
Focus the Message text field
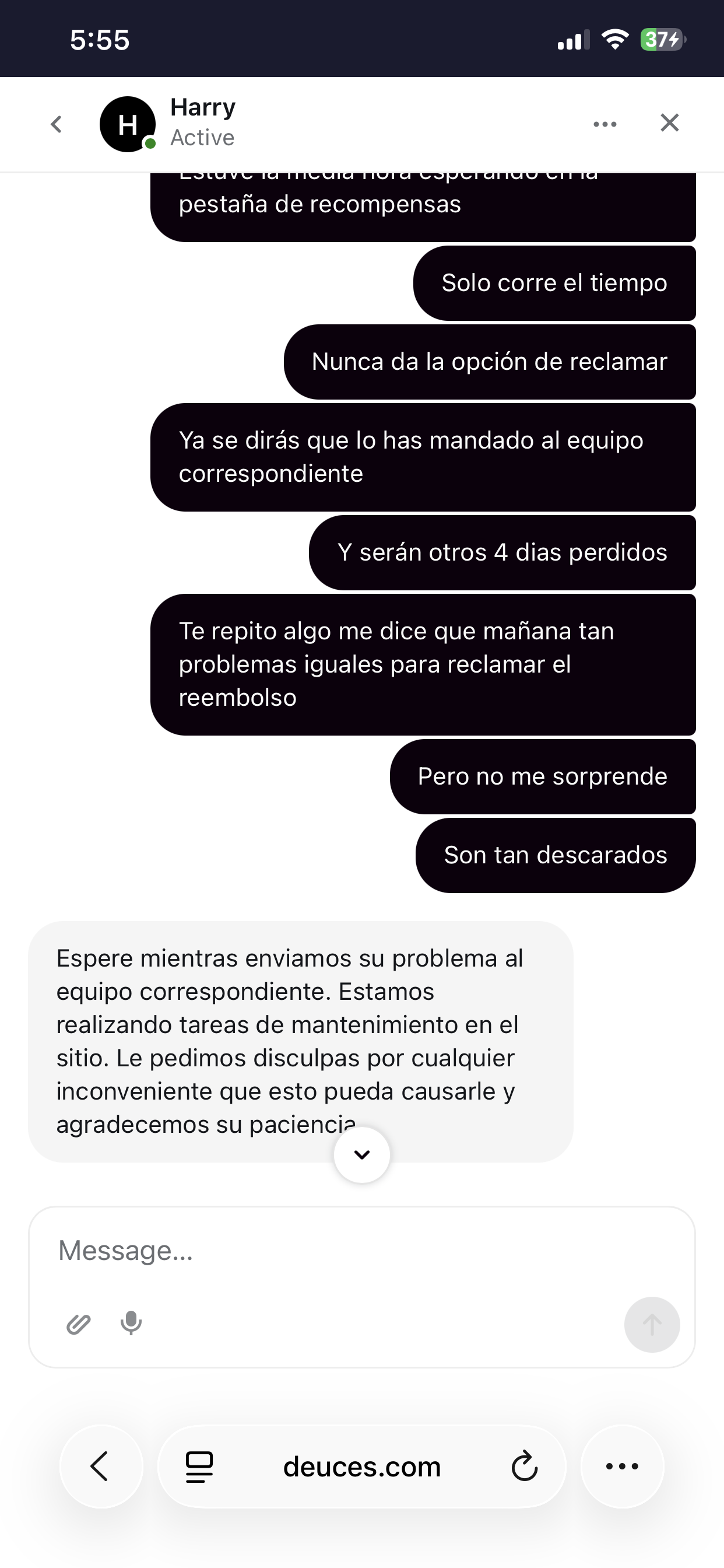point(361,1251)
